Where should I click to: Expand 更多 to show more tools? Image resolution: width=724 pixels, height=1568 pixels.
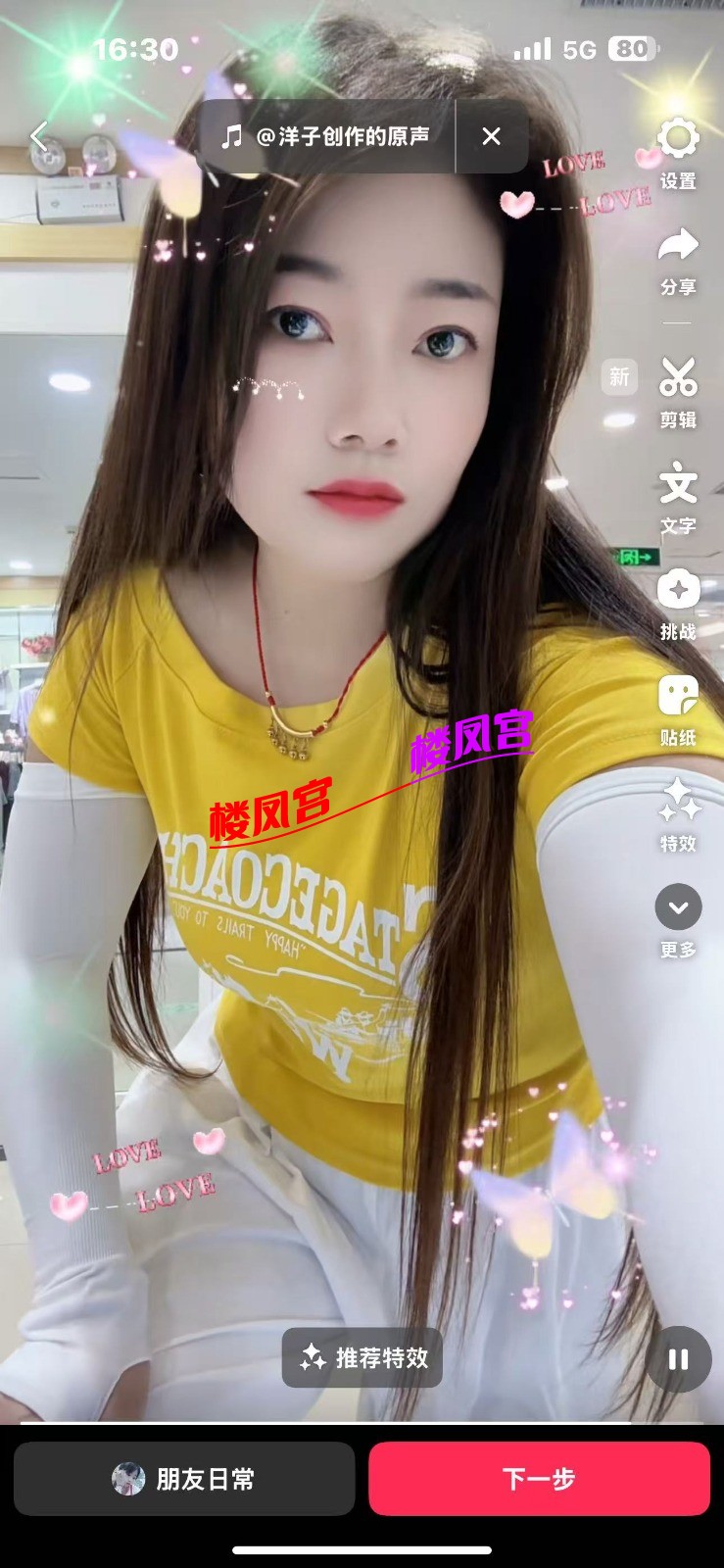coord(678,919)
